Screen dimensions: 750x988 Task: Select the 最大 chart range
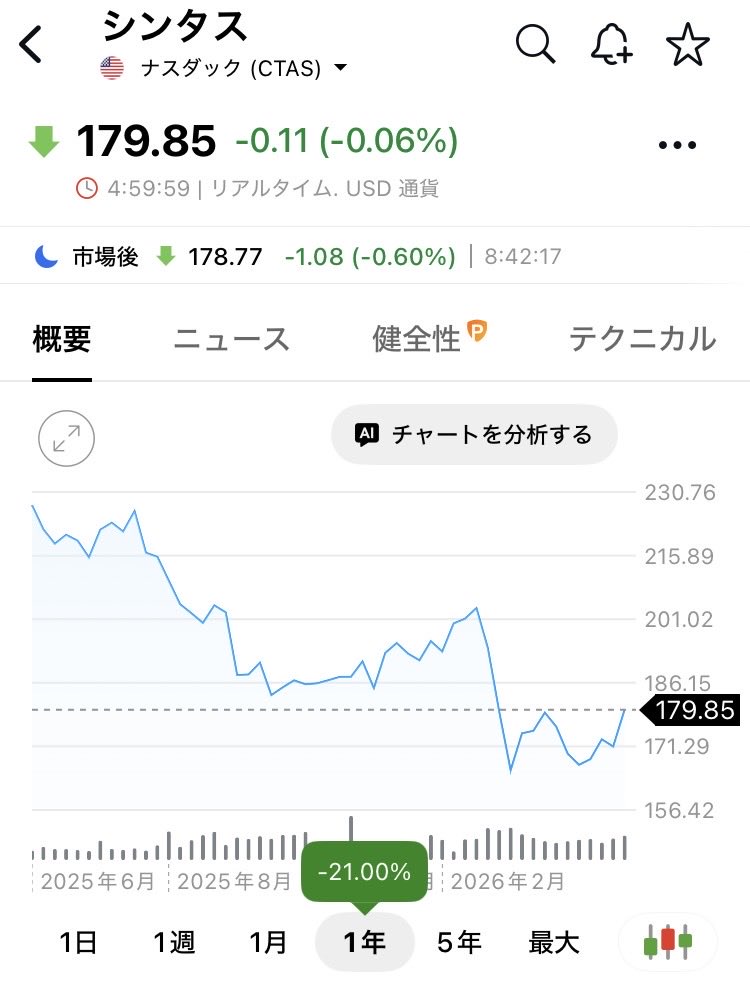[554, 943]
